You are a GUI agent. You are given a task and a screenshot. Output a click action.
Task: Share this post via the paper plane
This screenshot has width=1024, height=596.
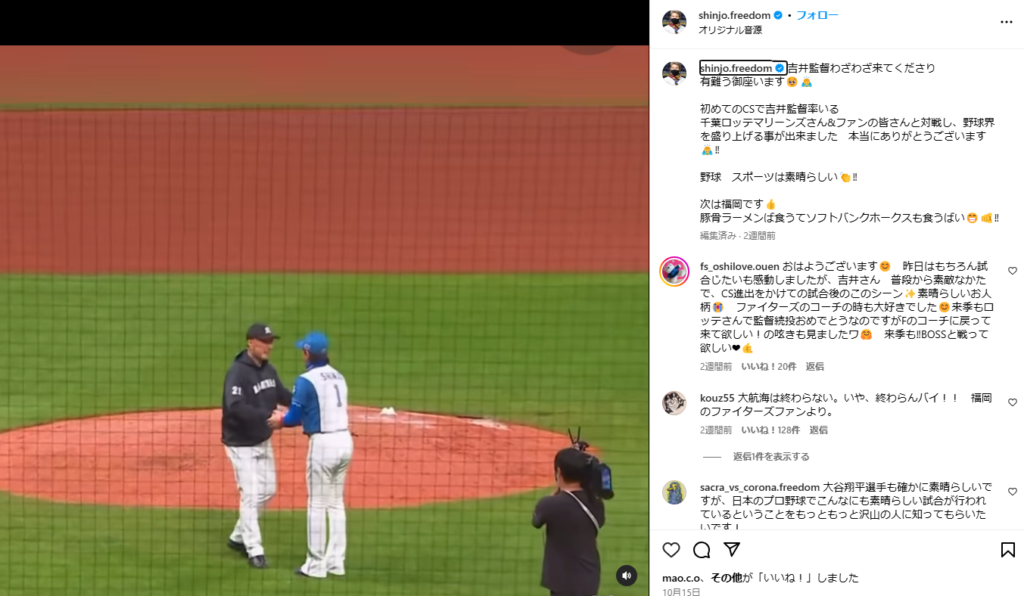click(731, 549)
